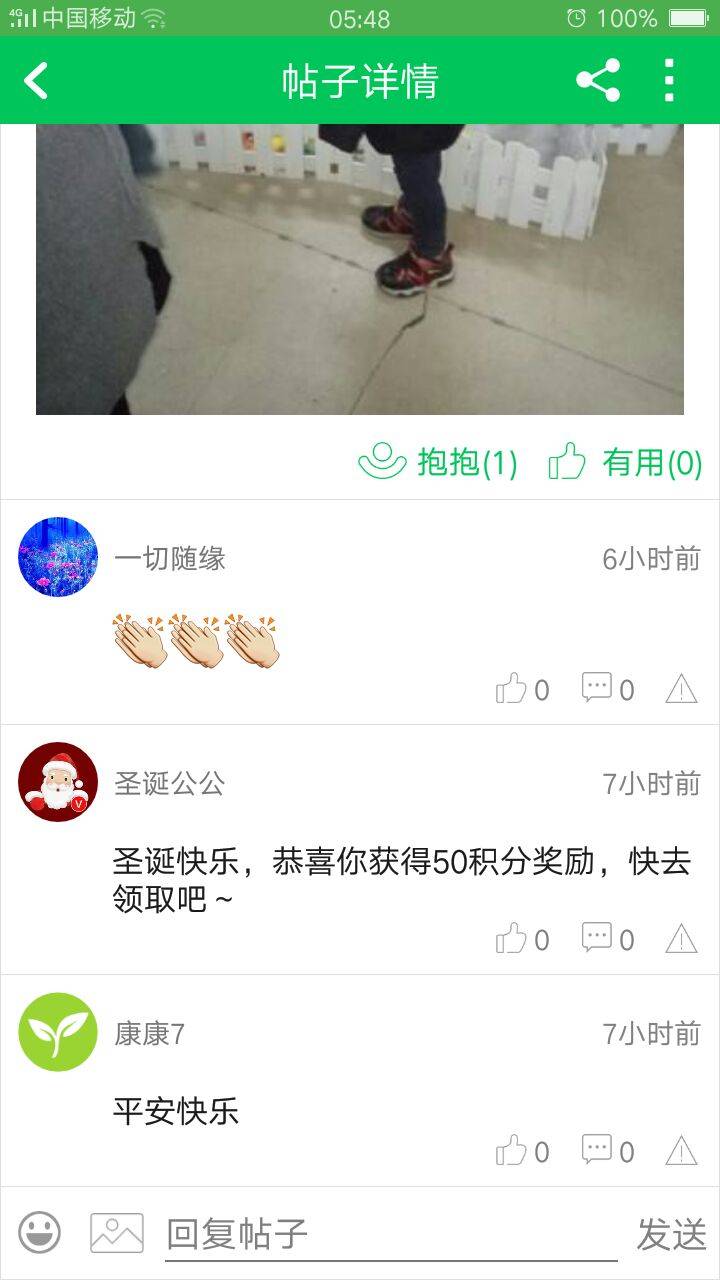View 圣诞公公's profile avatar

click(x=58, y=782)
